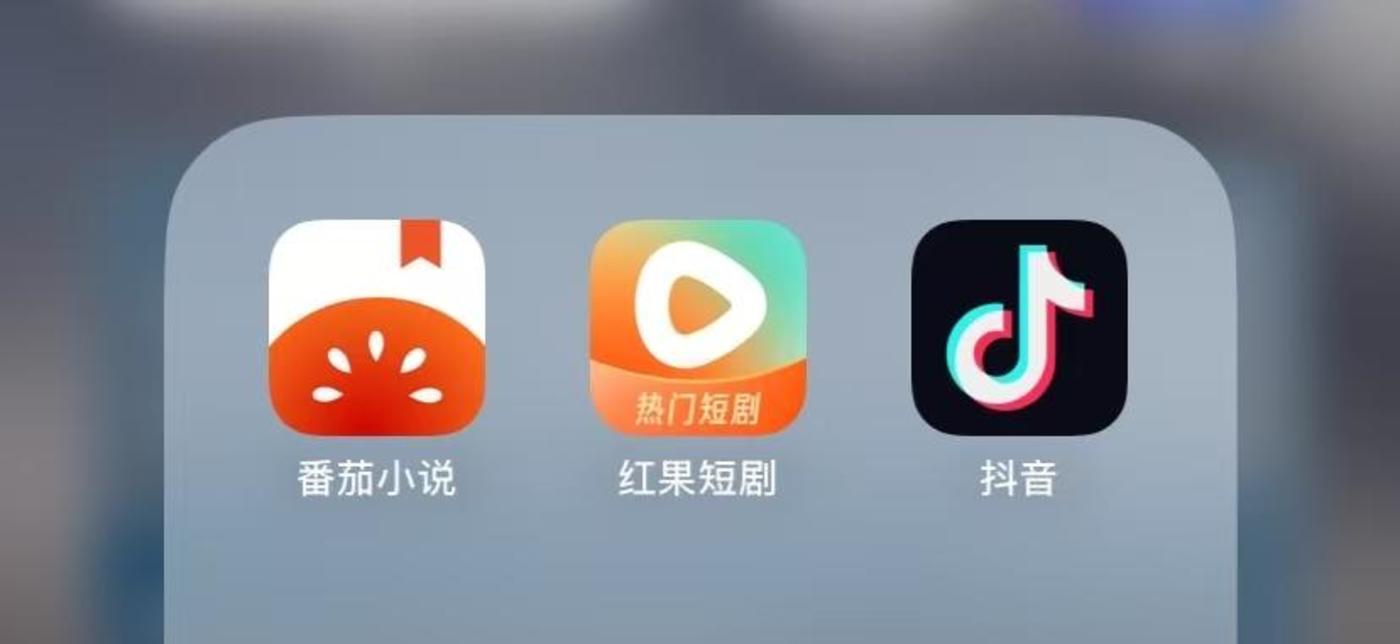Screen dimensions: 1400x644
Task: Open the 番茄小说 app
Action: pyautogui.click(x=377, y=328)
